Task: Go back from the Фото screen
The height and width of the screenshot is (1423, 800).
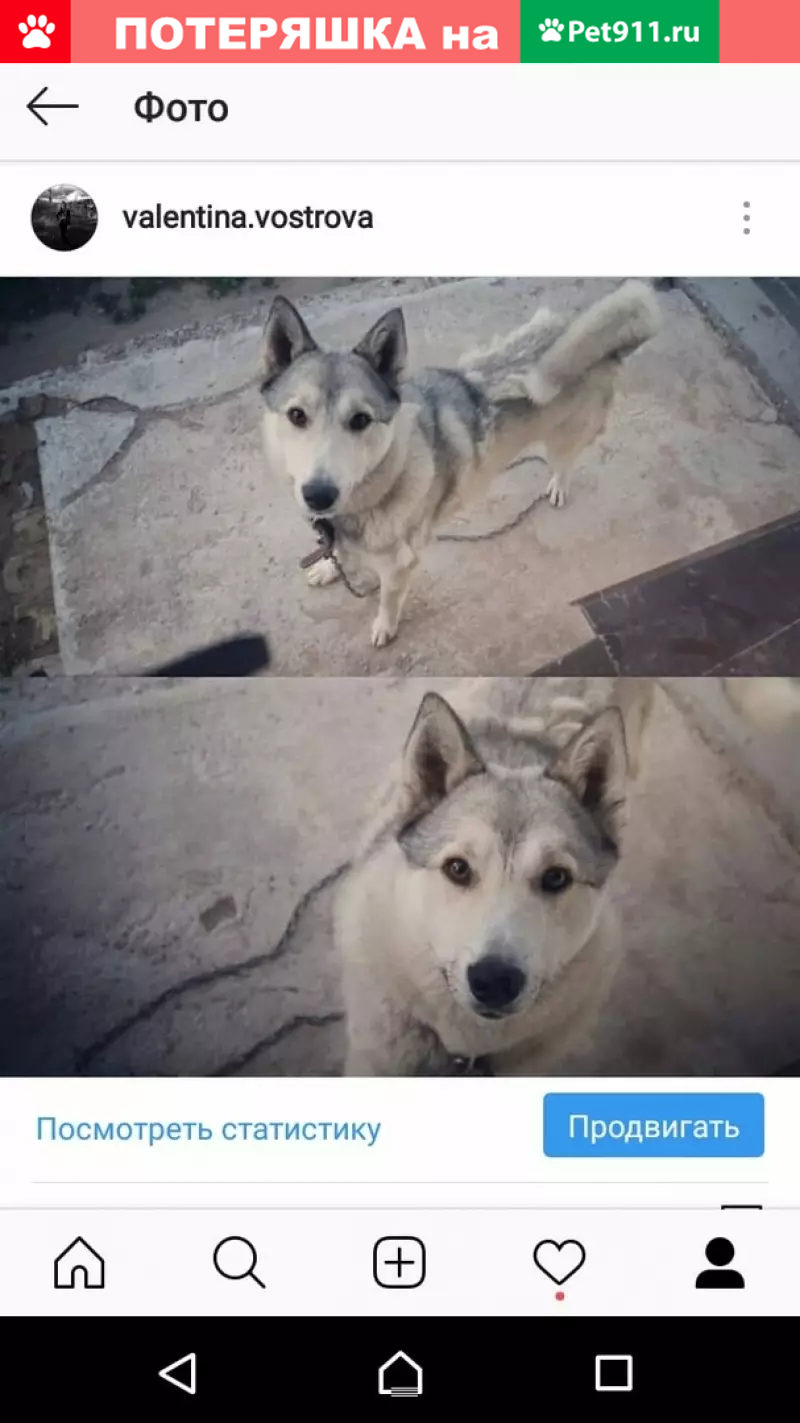Action: click(x=52, y=107)
